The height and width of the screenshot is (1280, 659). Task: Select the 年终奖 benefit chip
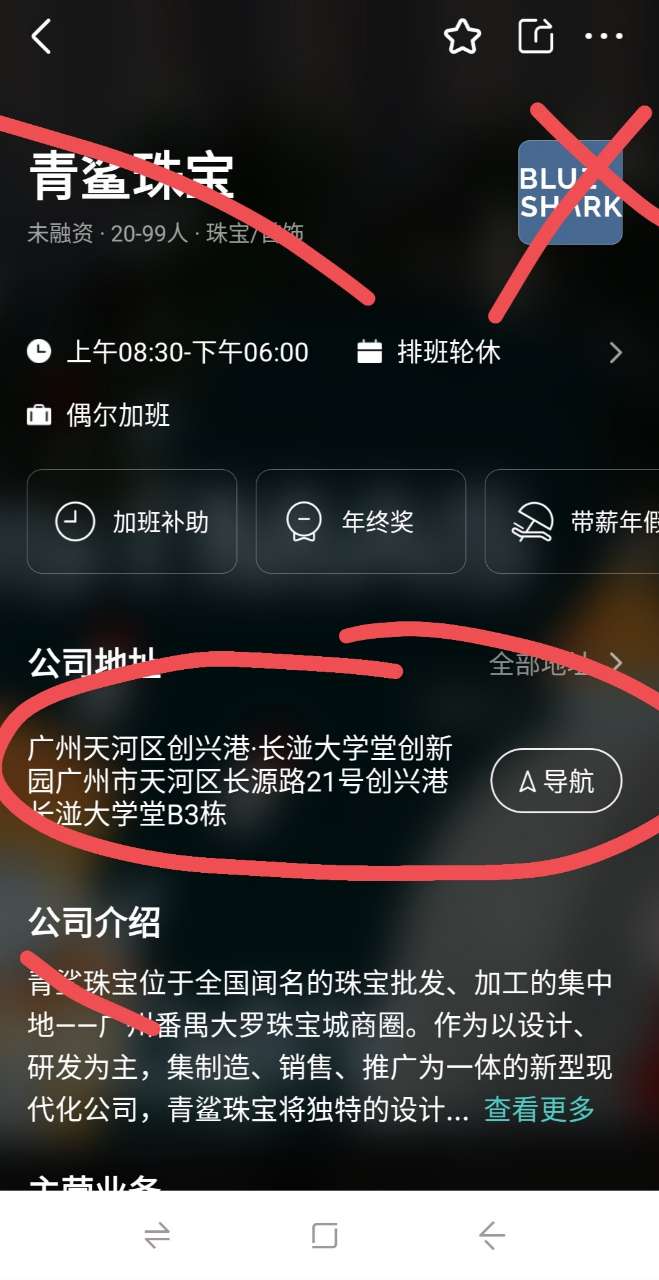[x=361, y=521]
